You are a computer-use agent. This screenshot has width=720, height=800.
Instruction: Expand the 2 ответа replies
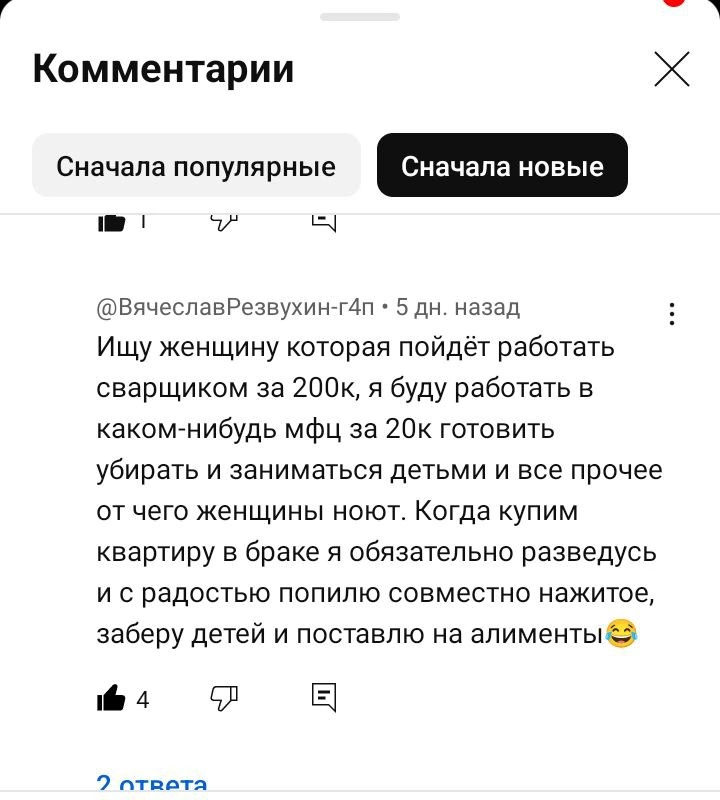(152, 786)
